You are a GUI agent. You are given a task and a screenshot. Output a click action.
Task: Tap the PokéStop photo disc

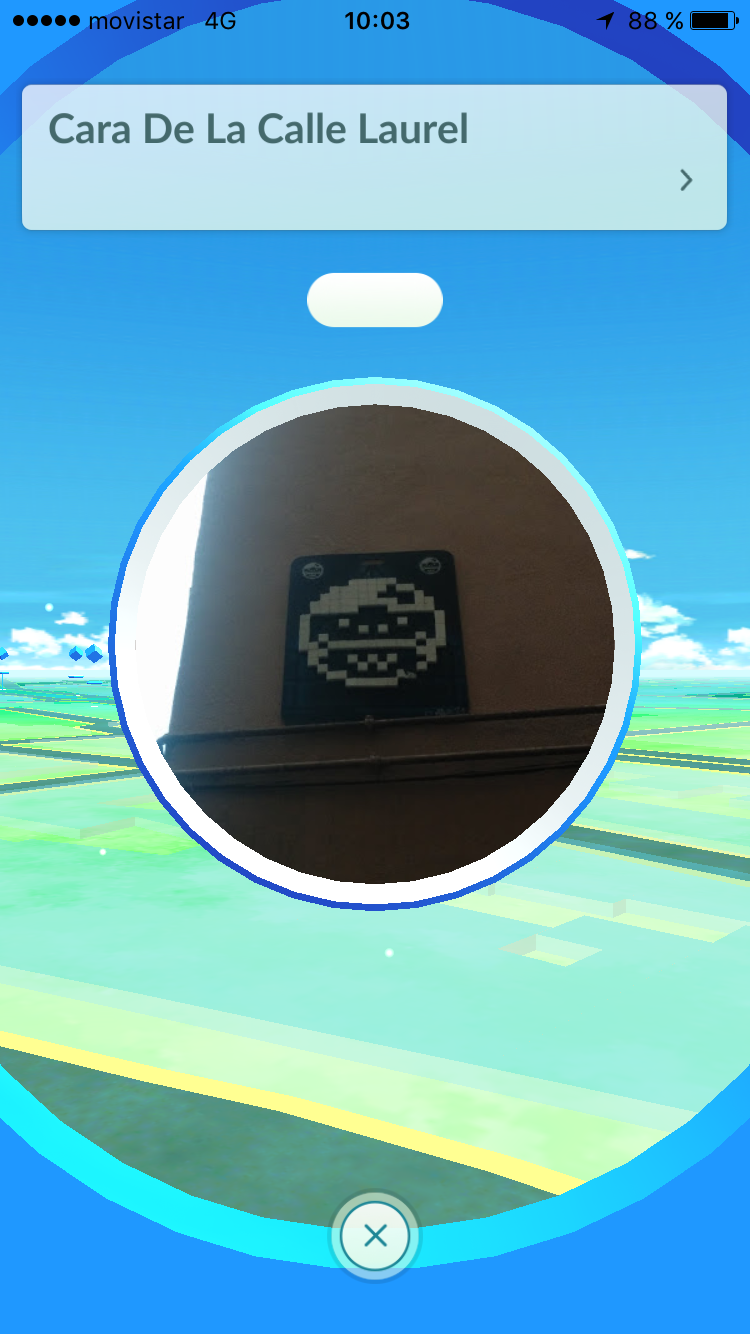[x=375, y=645]
